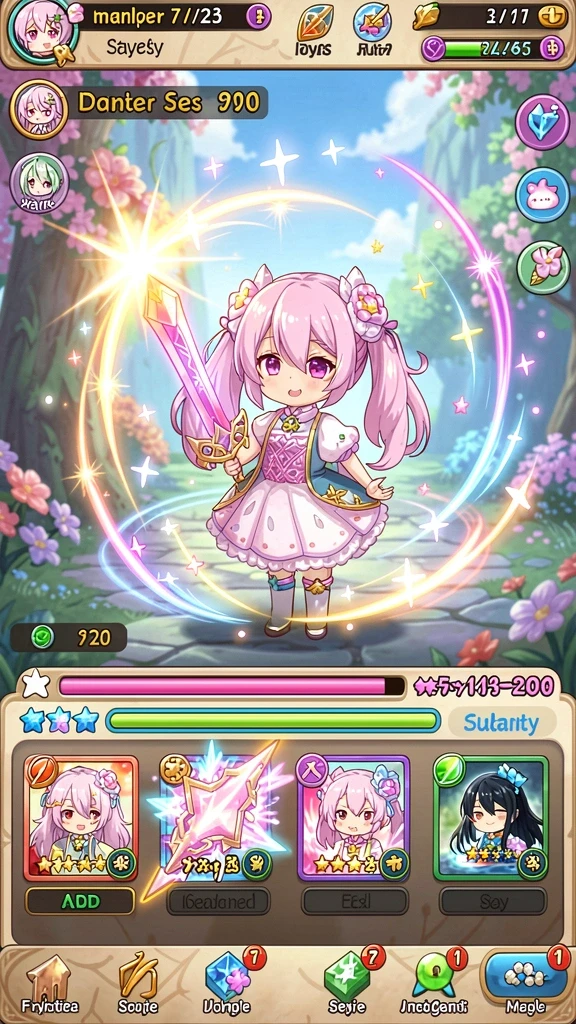The image size is (576, 1024).
Task: Switch to the Soute tab
Action: [138, 985]
